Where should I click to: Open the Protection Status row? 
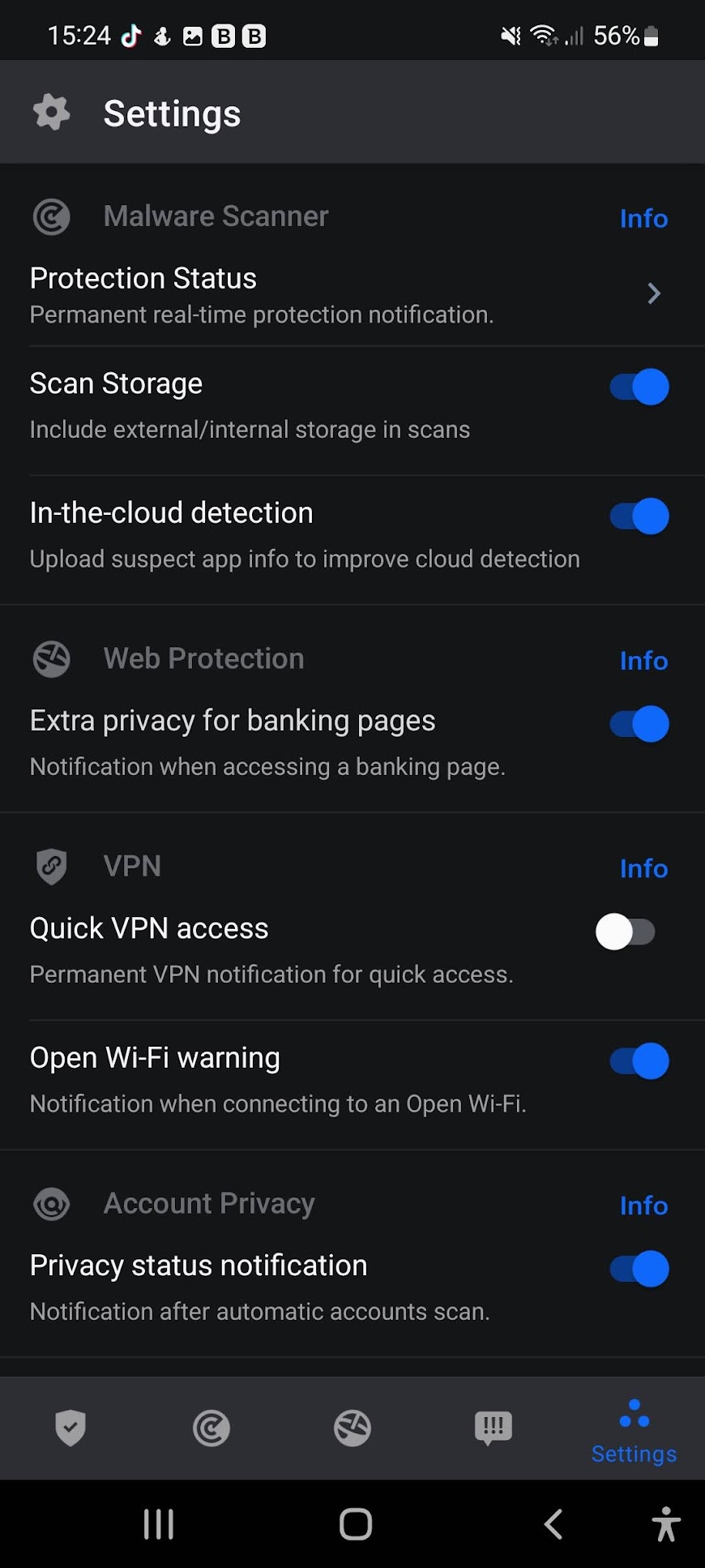(x=352, y=296)
